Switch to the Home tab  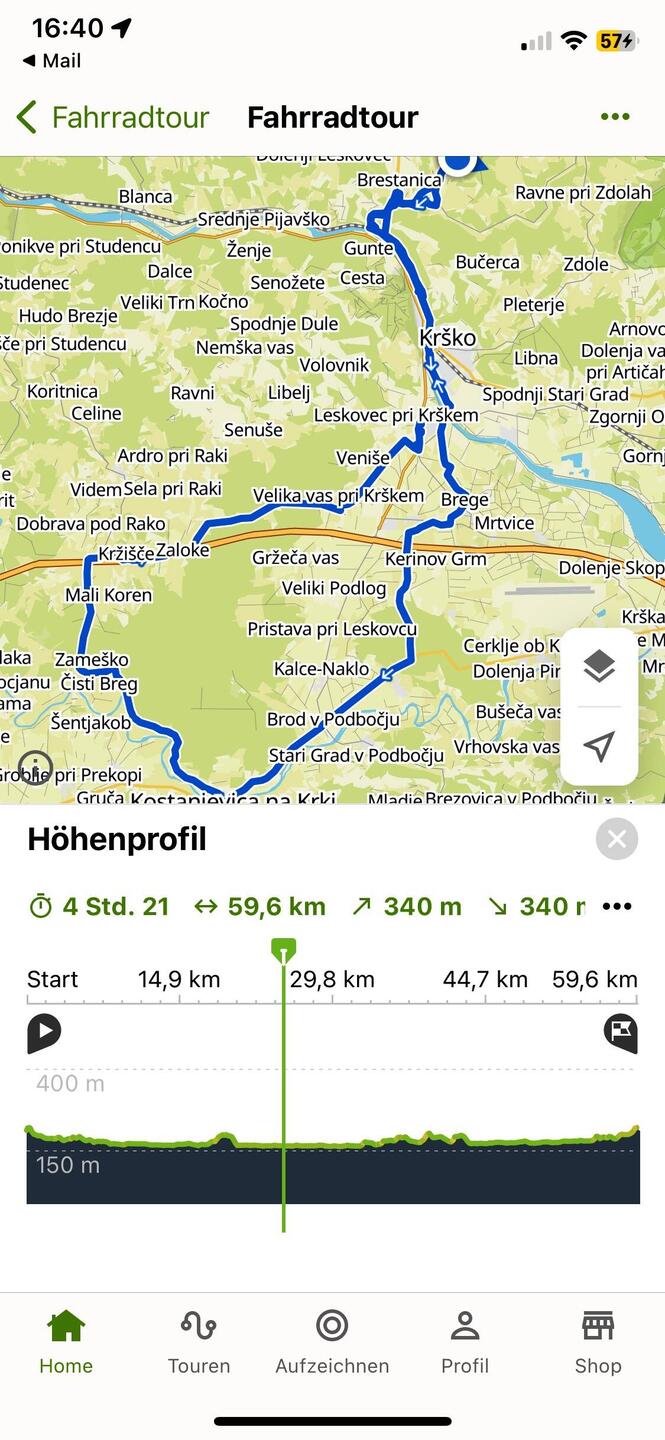click(x=66, y=1342)
